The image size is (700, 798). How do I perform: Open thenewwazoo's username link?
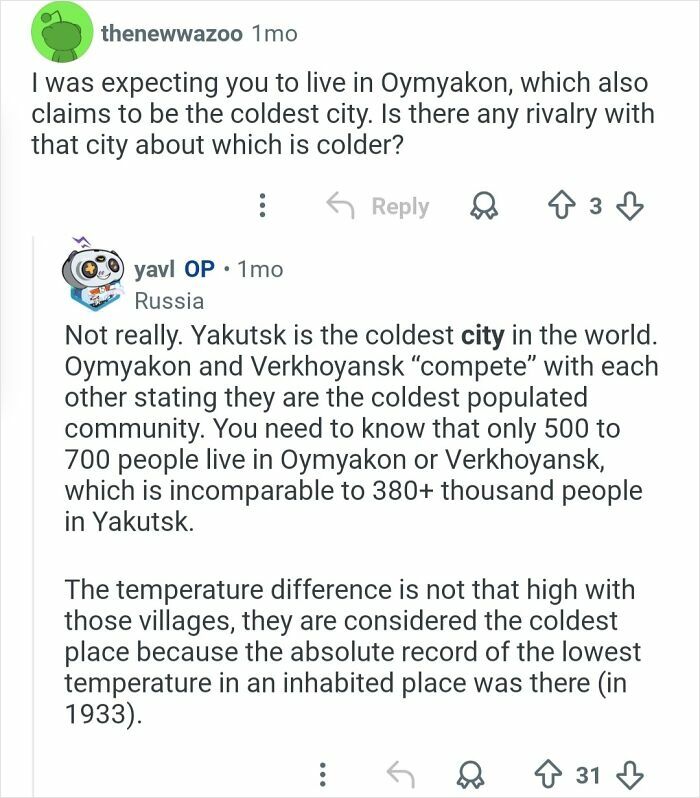pyautogui.click(x=171, y=33)
